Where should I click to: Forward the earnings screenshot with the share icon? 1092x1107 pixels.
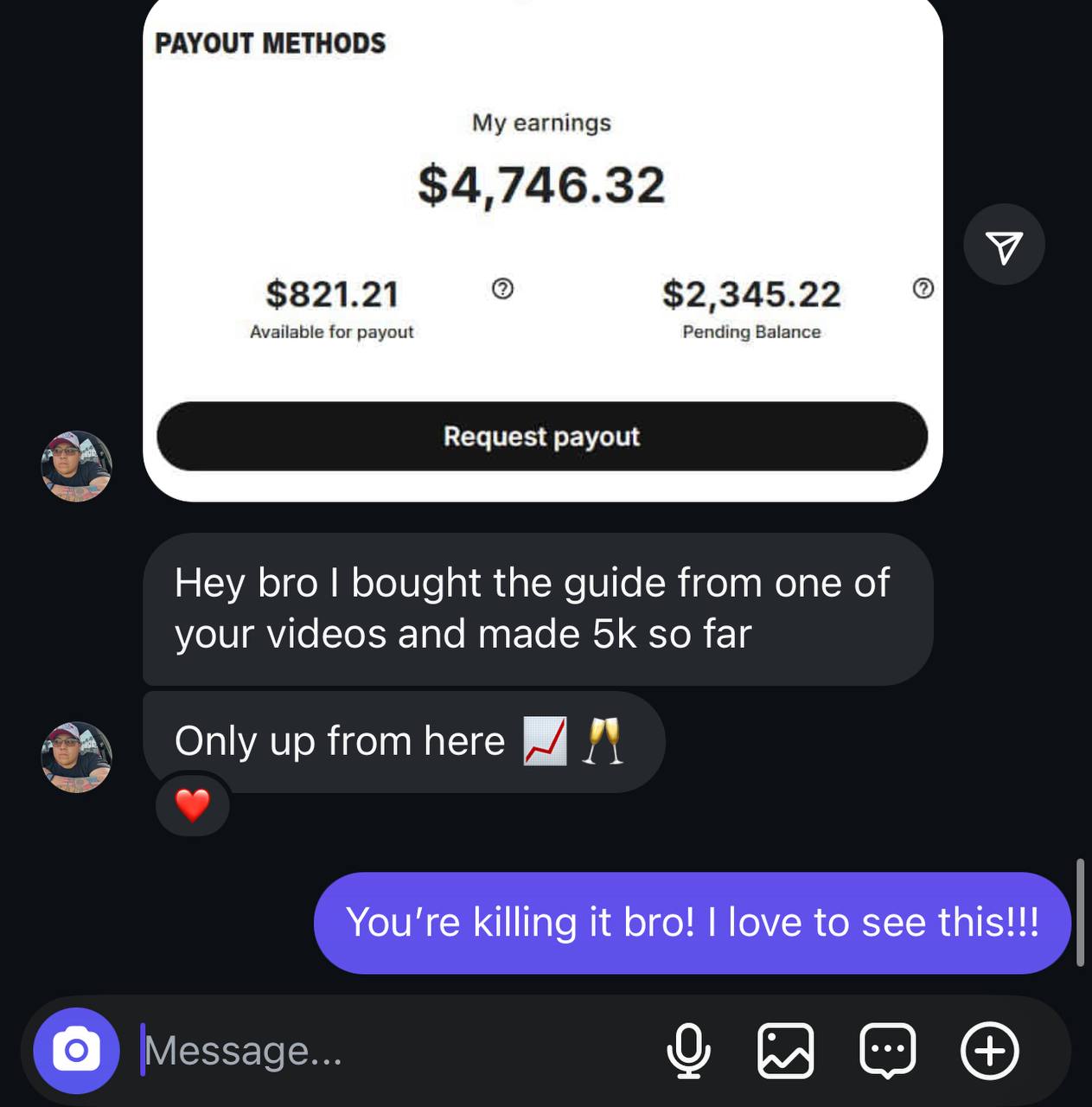click(1004, 245)
